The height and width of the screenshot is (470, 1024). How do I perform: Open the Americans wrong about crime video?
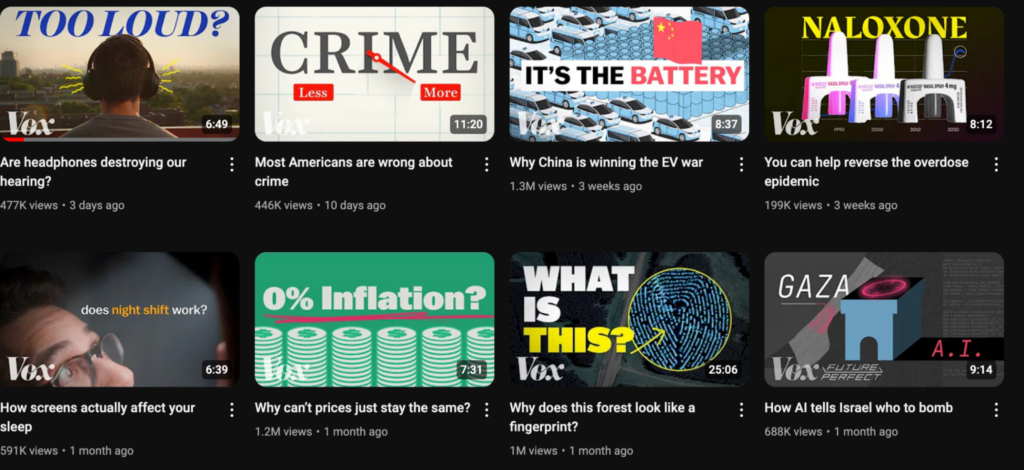click(x=374, y=74)
